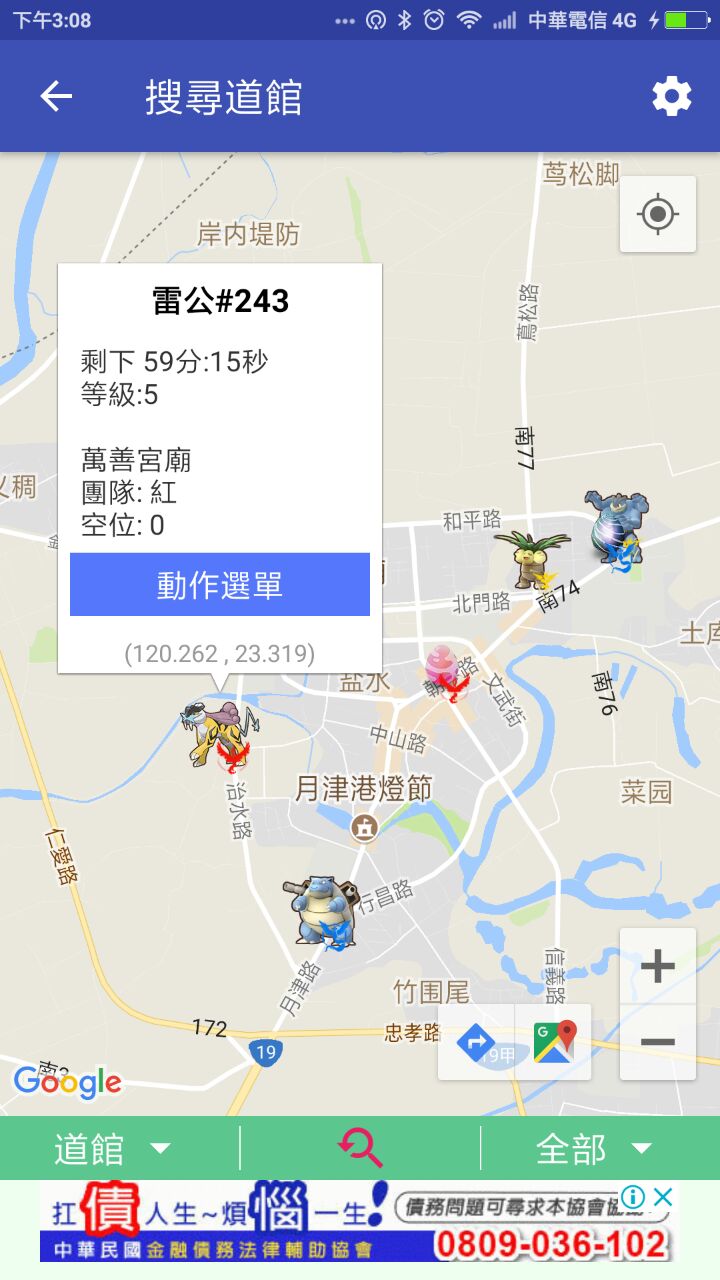
Task: Expand the 全部 filter dropdown
Action: (x=594, y=1149)
